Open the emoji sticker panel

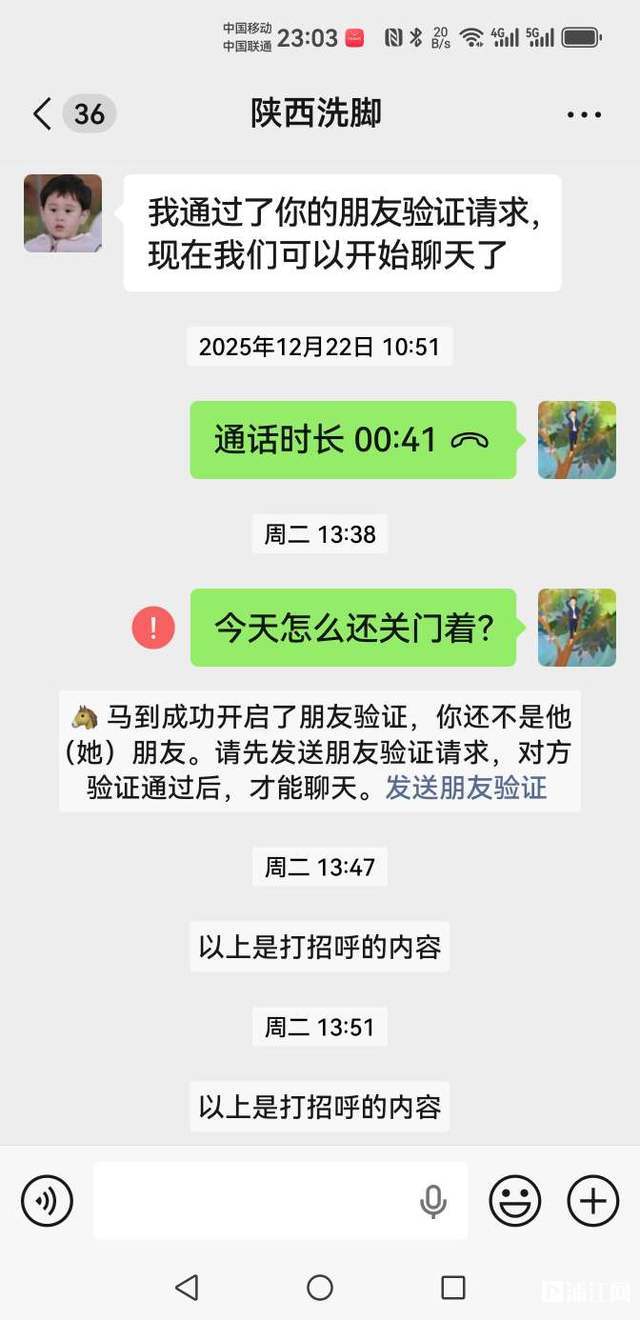514,1200
